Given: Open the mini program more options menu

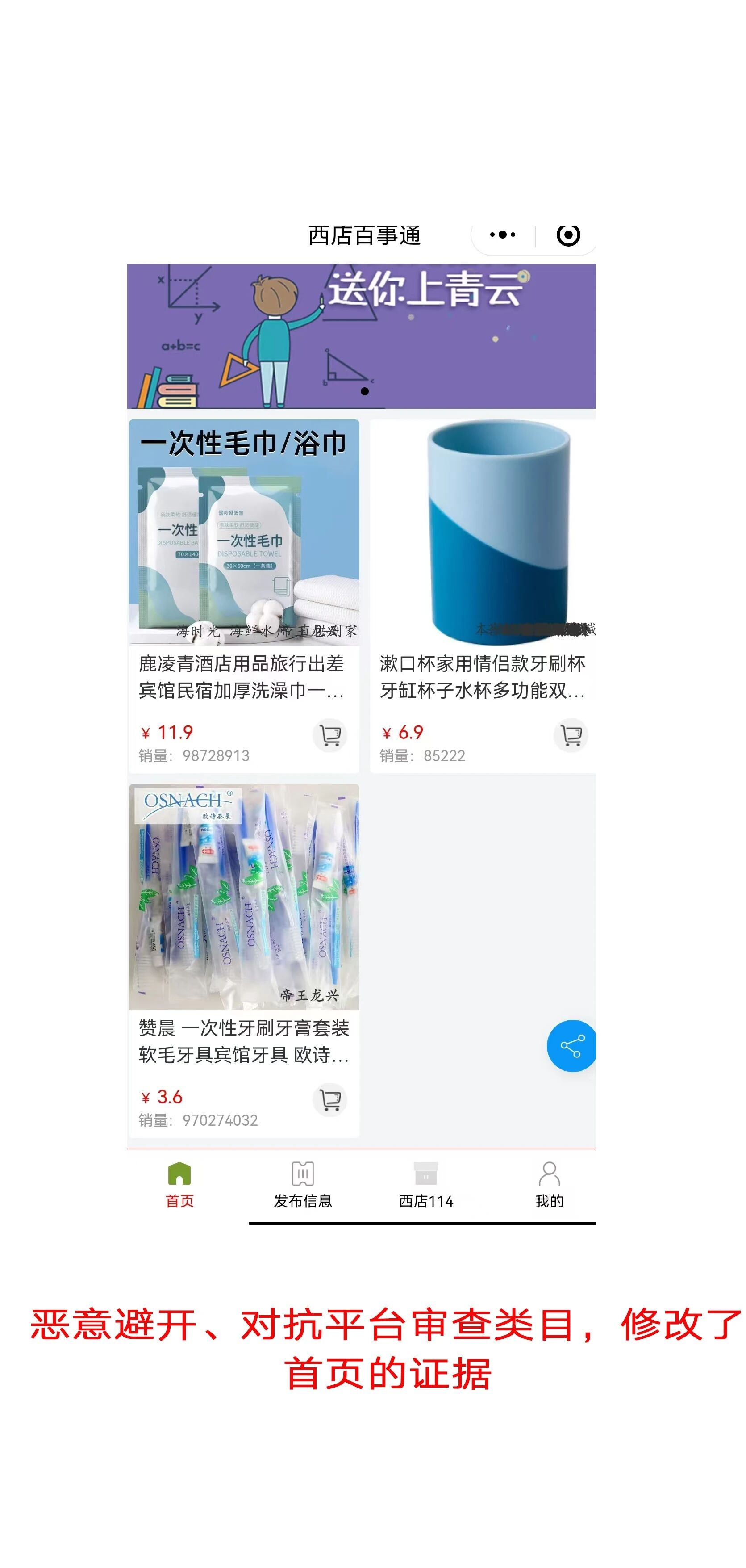Looking at the screenshot, I should (503, 235).
